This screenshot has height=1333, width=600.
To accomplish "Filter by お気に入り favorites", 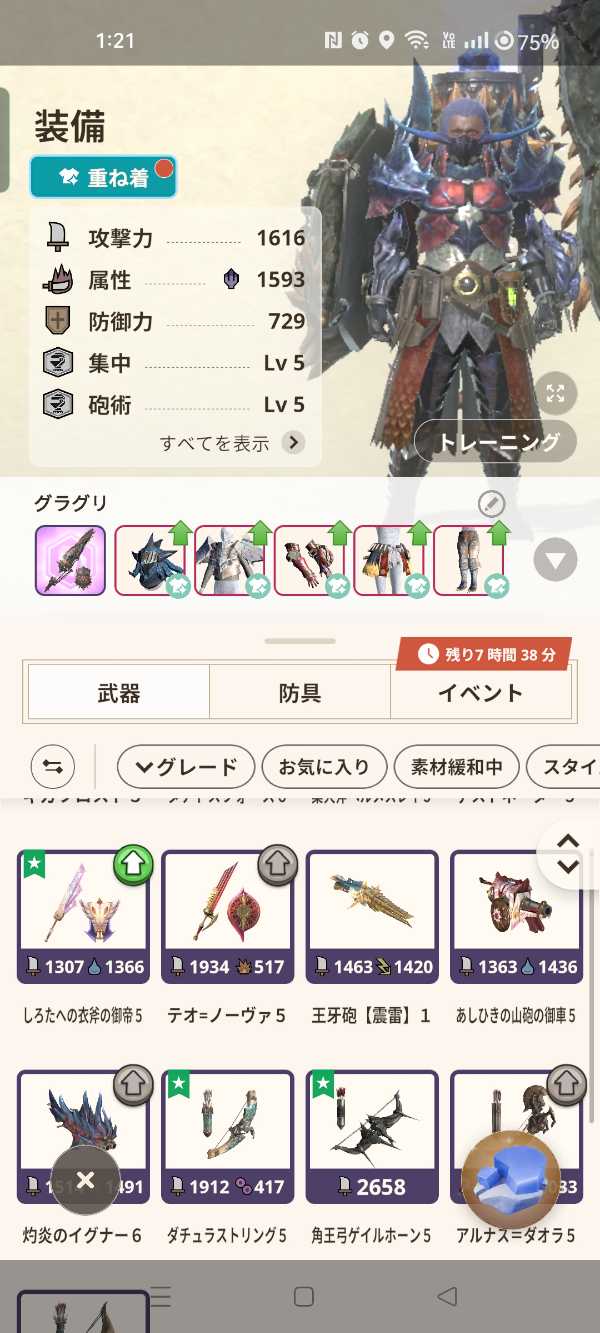I will [324, 767].
